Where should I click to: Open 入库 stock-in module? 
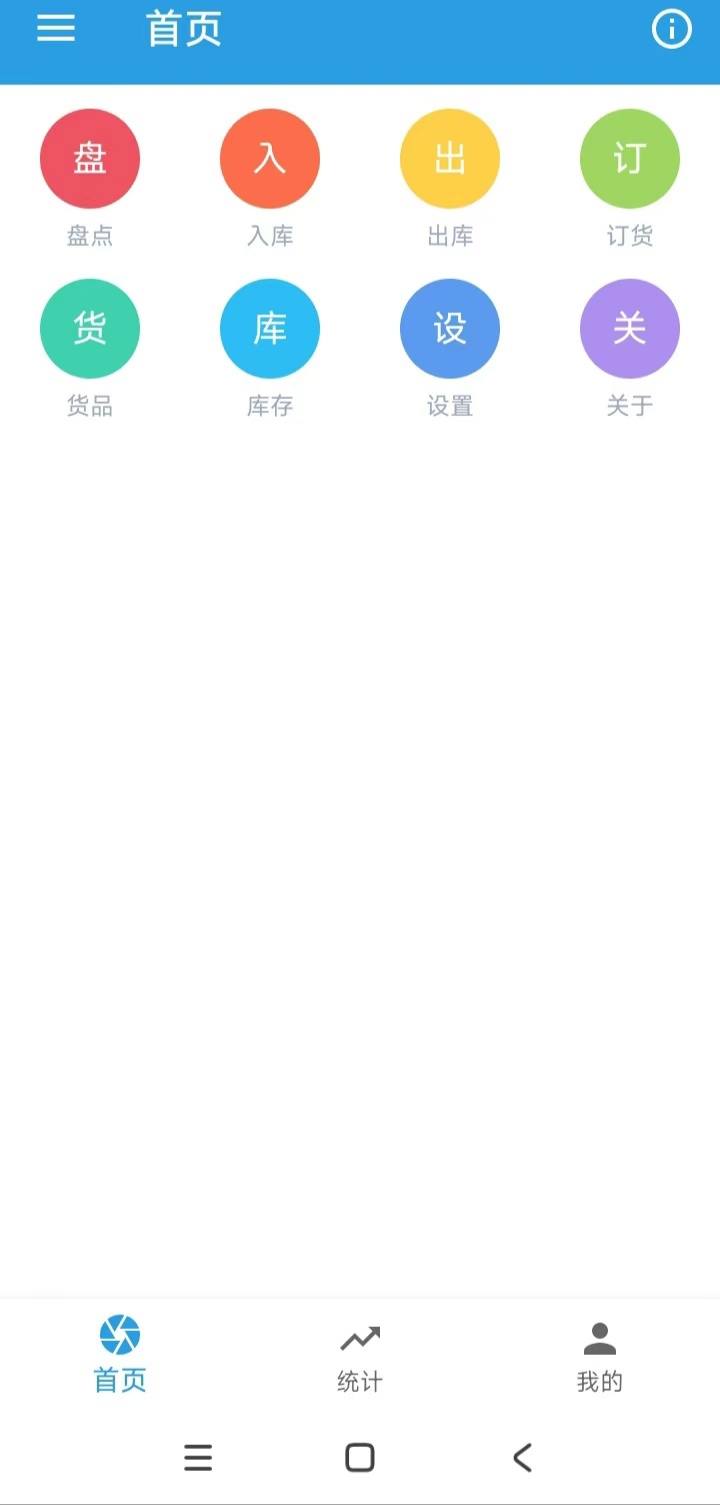click(270, 159)
